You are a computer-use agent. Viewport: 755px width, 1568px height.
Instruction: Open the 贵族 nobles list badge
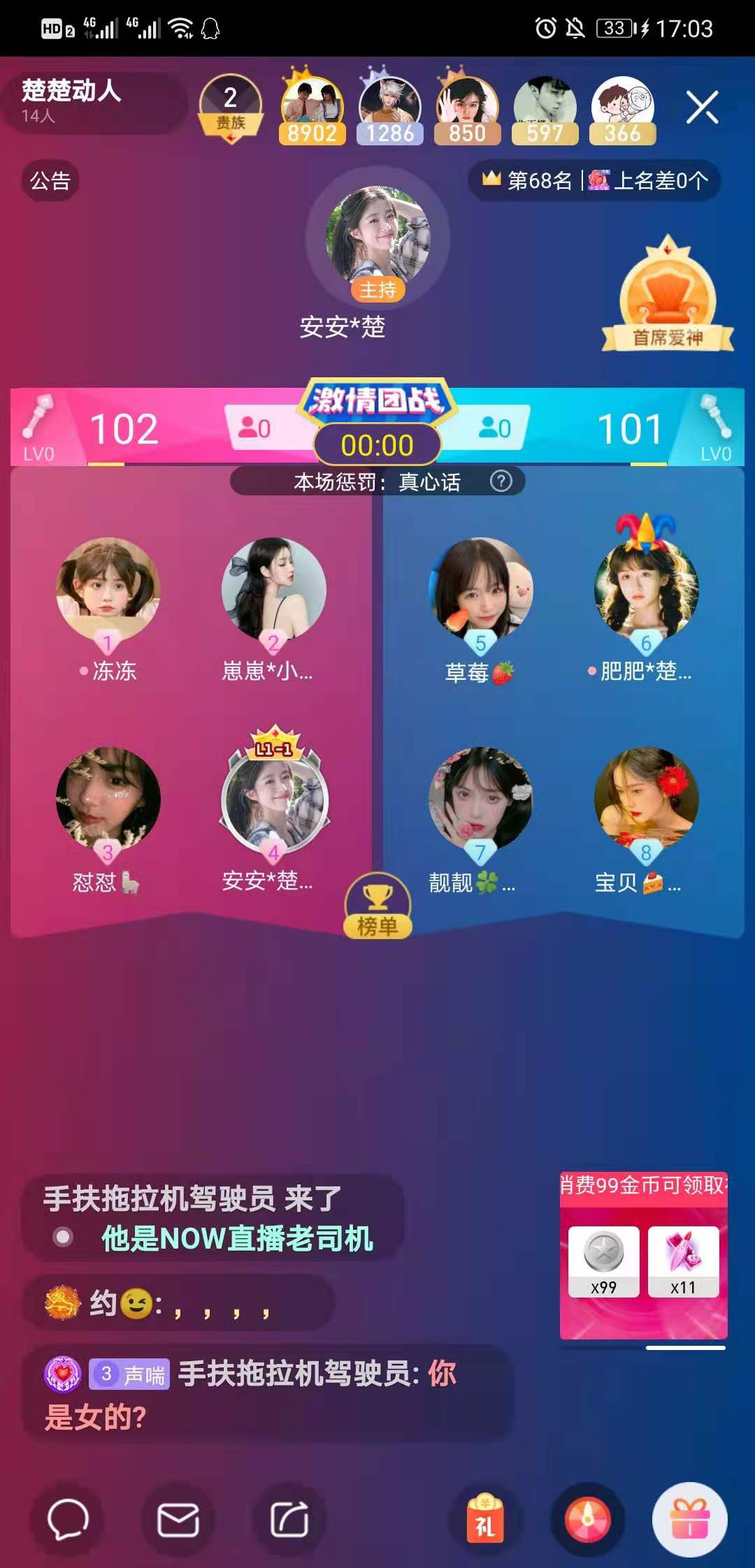[x=231, y=108]
